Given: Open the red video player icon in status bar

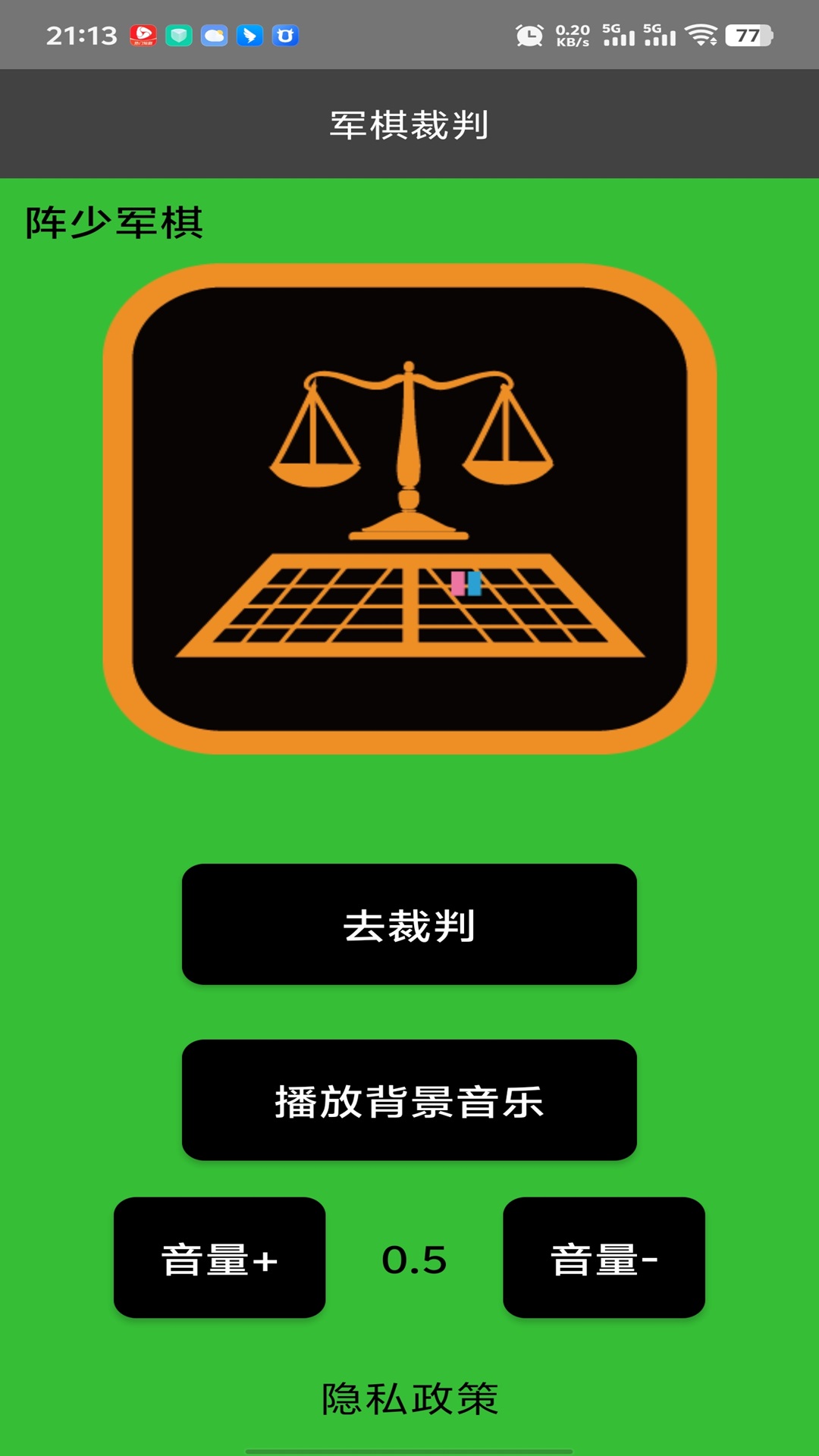Looking at the screenshot, I should (144, 34).
